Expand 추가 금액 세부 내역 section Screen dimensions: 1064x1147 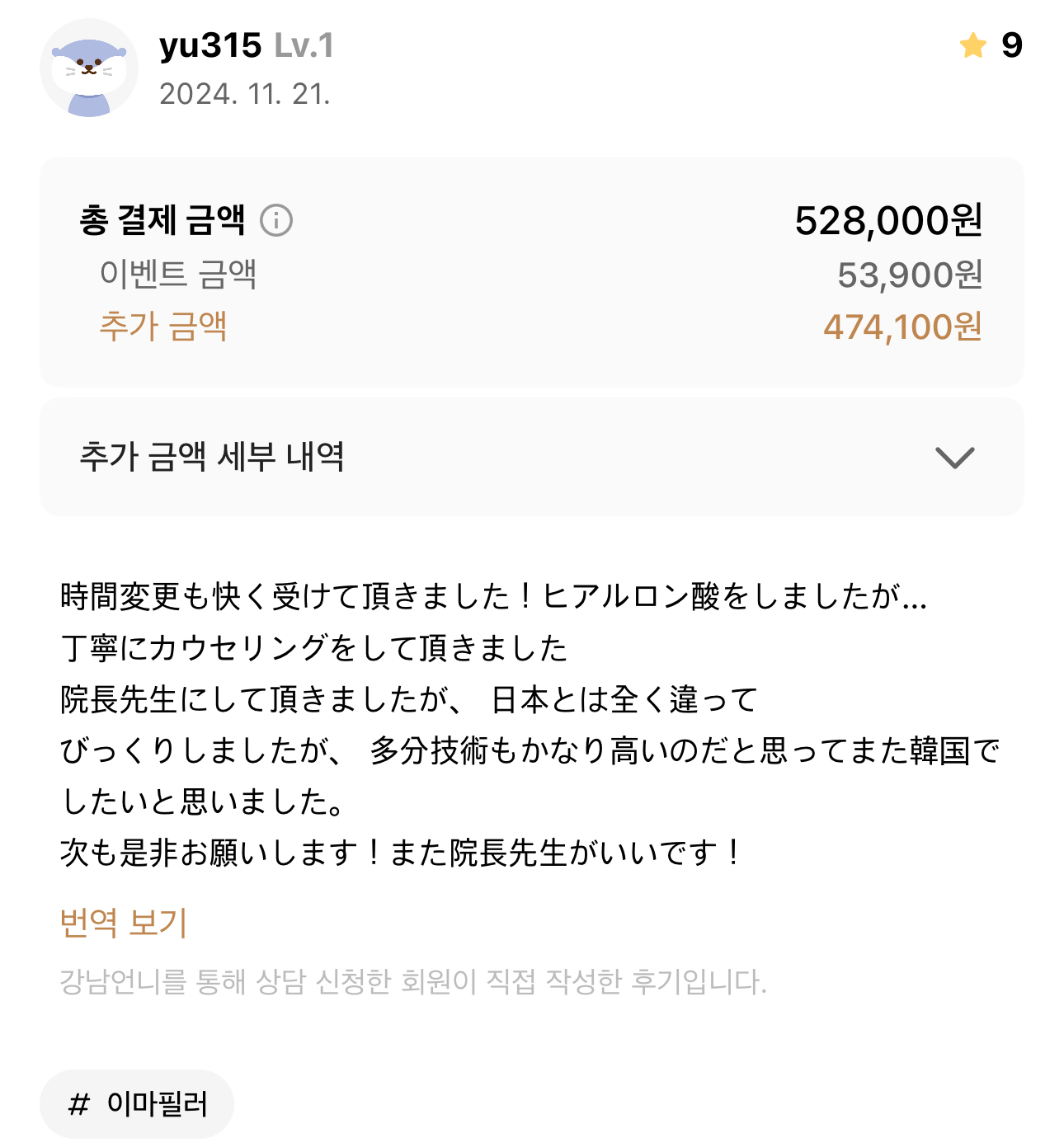[x=955, y=457]
